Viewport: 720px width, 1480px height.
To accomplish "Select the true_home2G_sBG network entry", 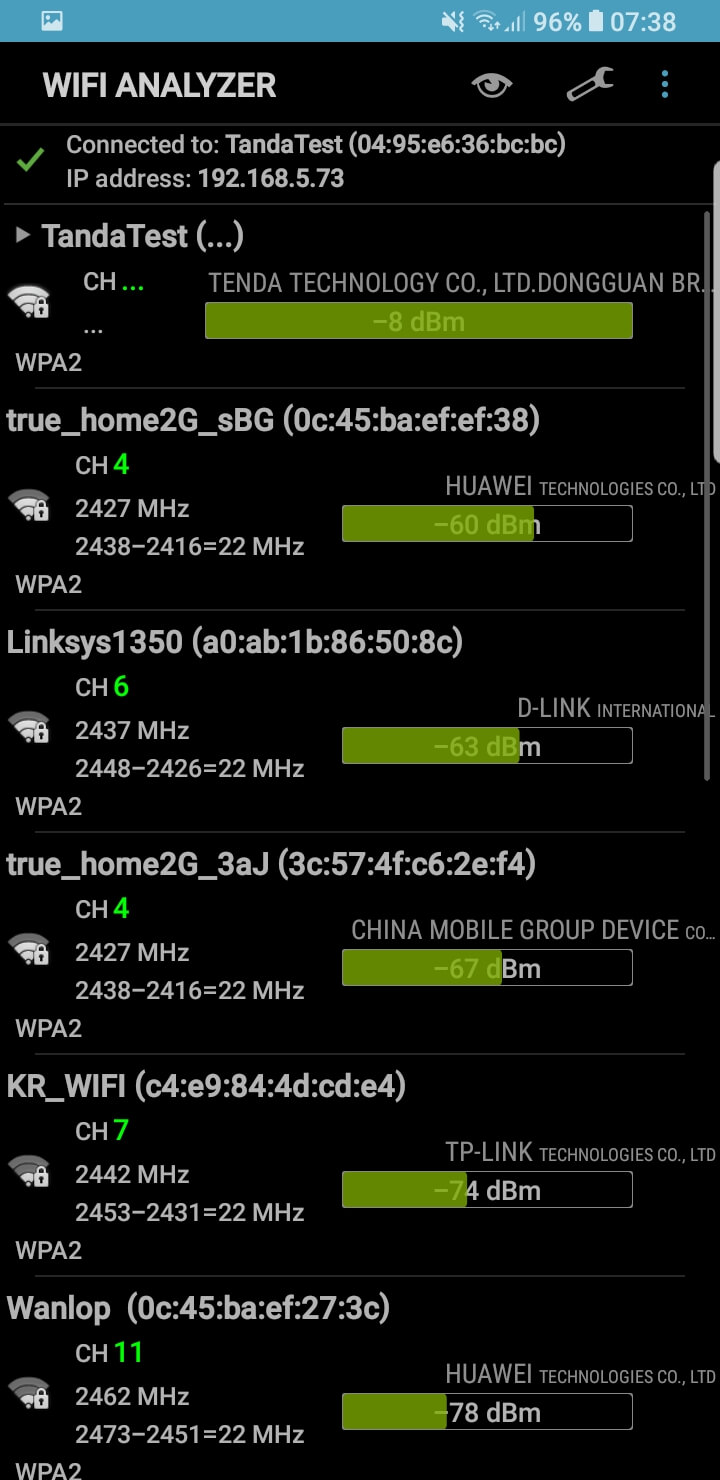I will (x=273, y=421).
